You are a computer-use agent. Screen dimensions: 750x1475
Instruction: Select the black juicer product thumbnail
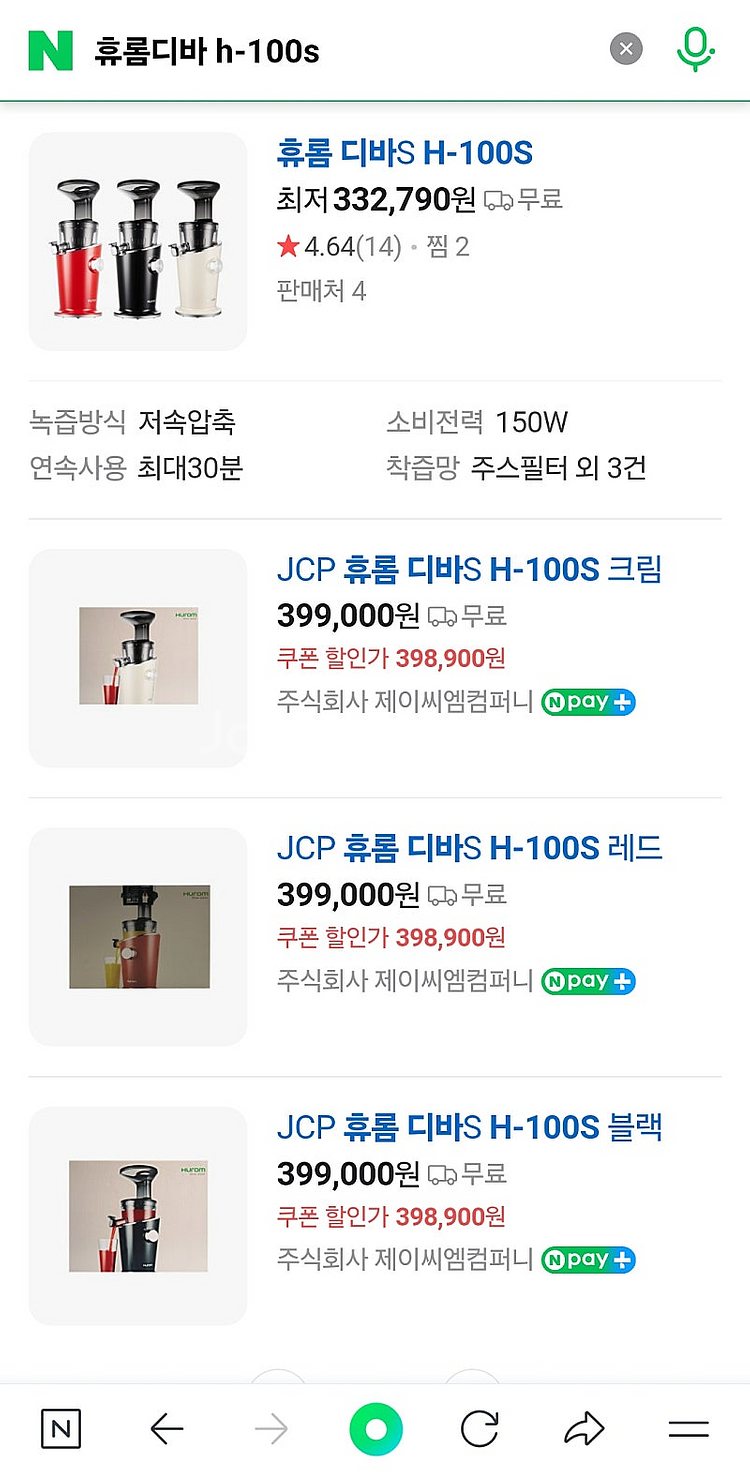pos(138,1215)
